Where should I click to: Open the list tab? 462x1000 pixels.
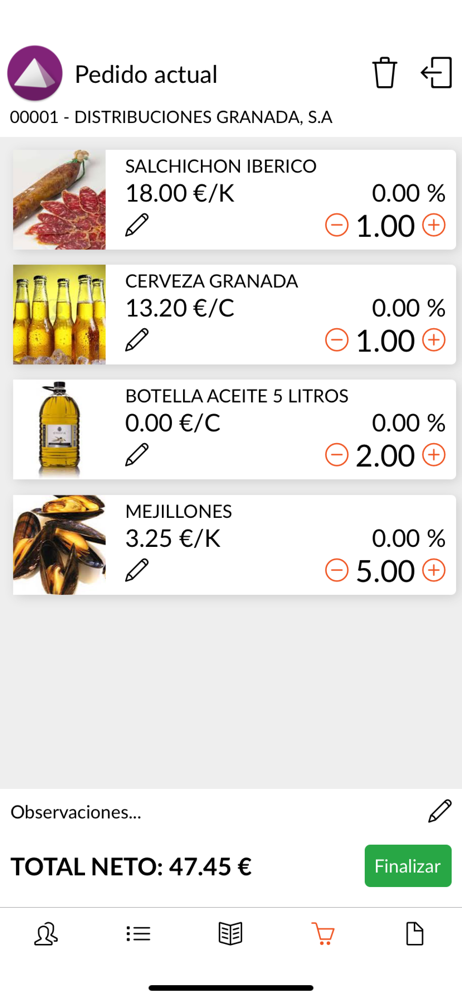pos(138,934)
